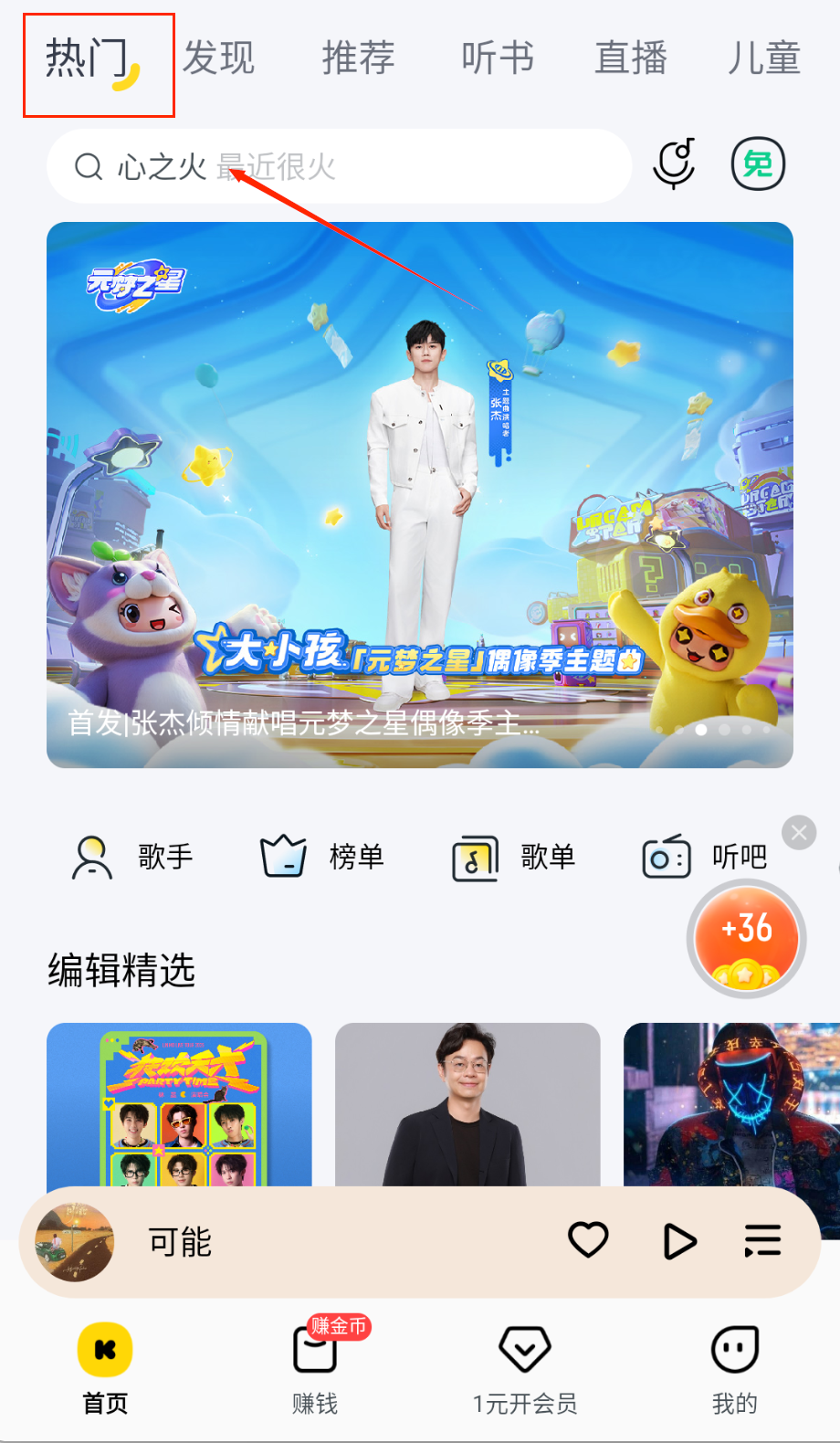The width and height of the screenshot is (840, 1443).
Task: Tap the green 免 icon
Action: pos(758,164)
